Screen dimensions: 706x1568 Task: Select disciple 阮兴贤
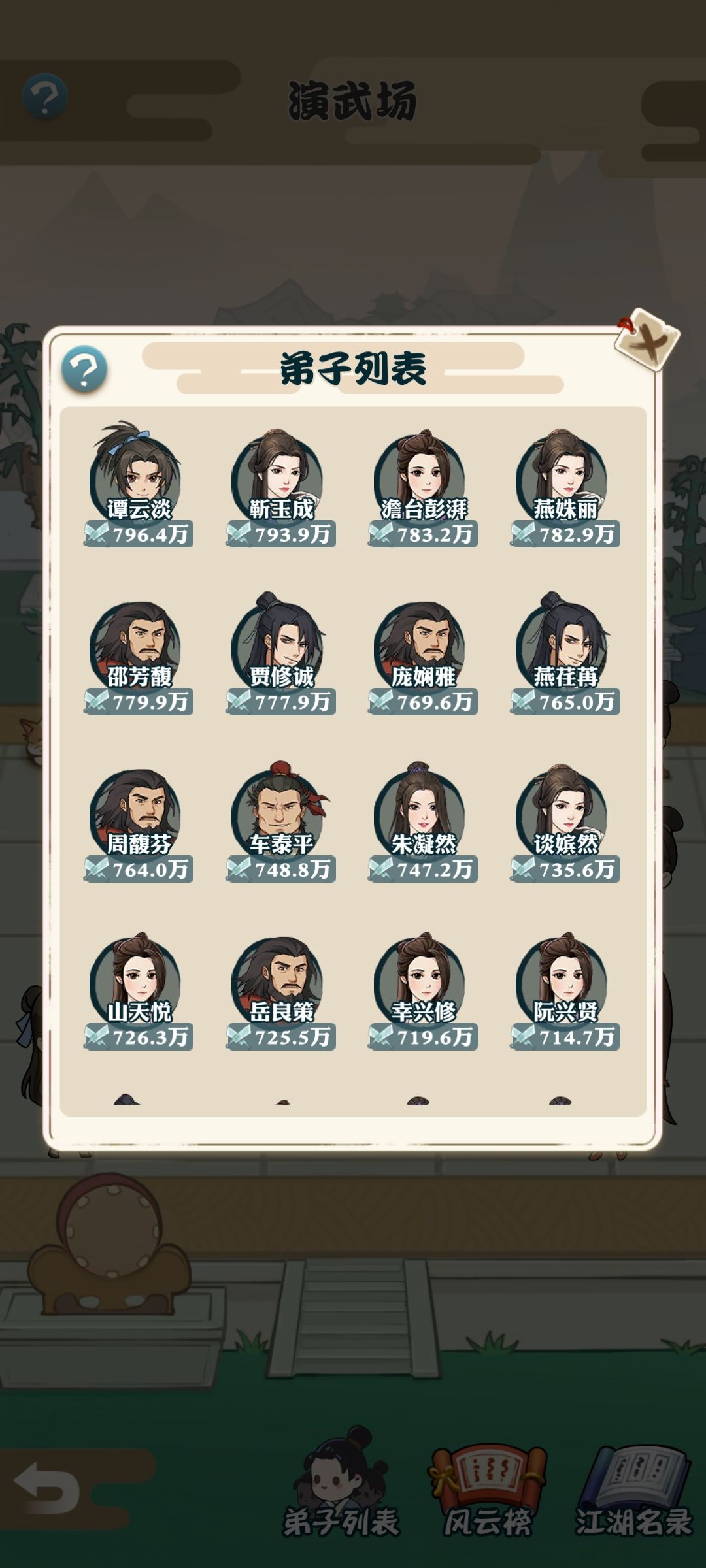tap(565, 991)
